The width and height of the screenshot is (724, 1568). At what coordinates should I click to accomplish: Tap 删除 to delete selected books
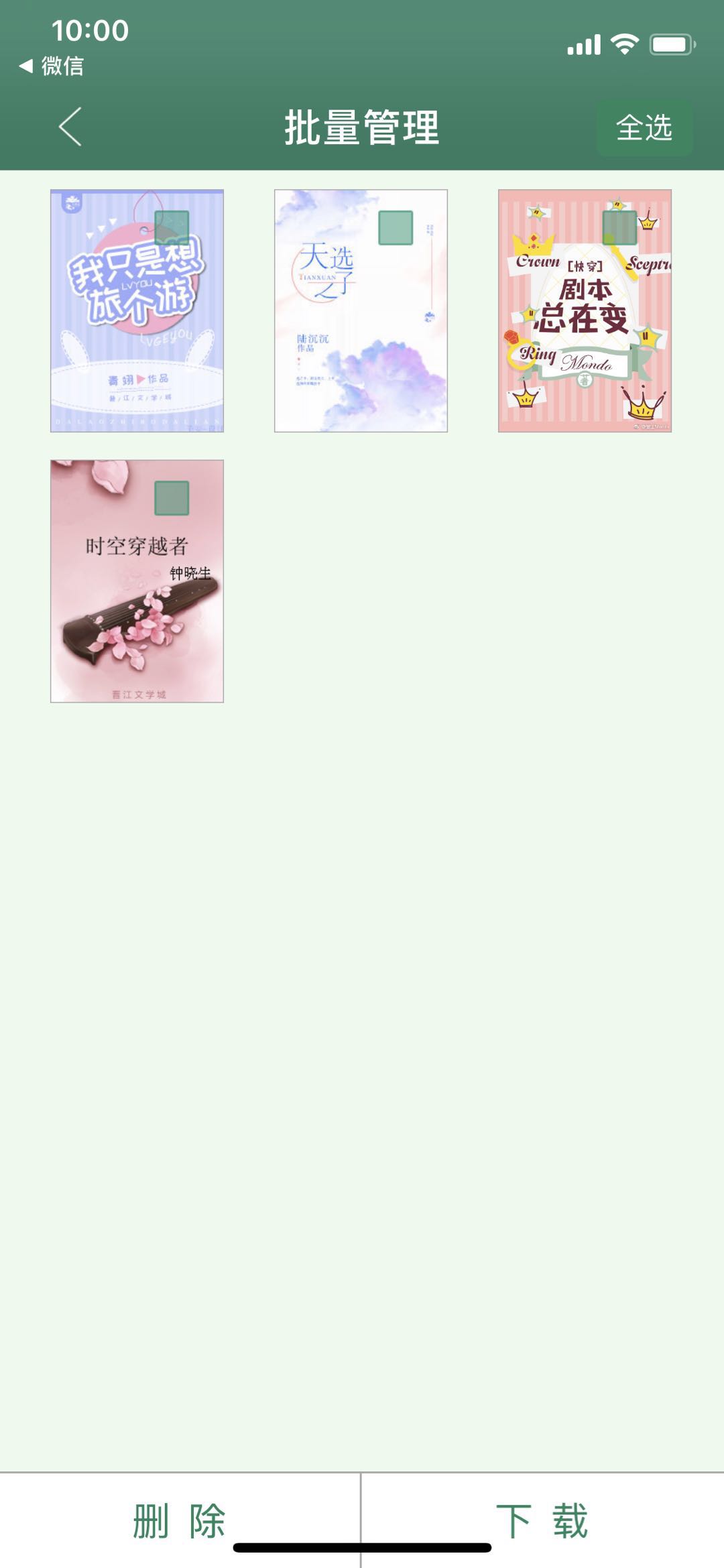click(180, 1520)
